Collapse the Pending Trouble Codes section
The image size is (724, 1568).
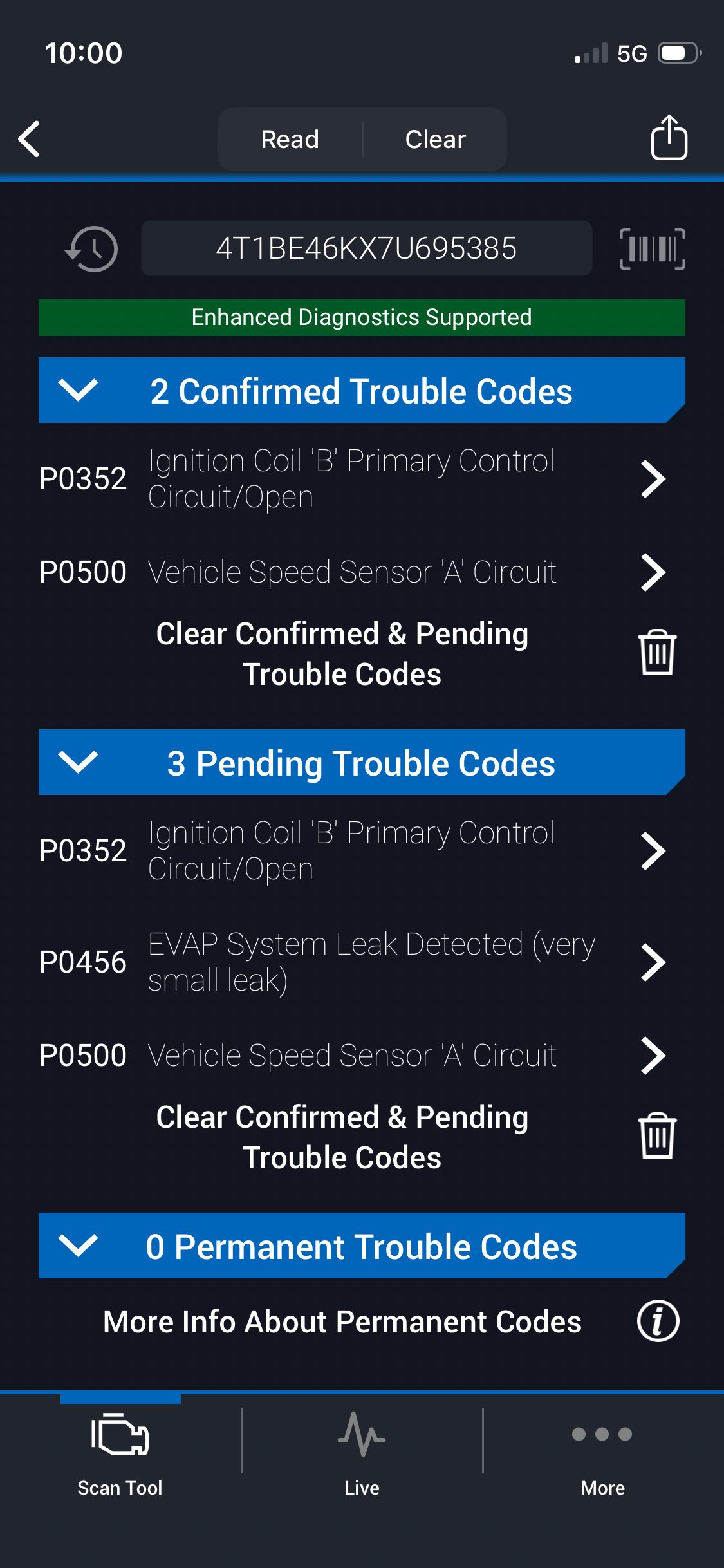tap(78, 762)
